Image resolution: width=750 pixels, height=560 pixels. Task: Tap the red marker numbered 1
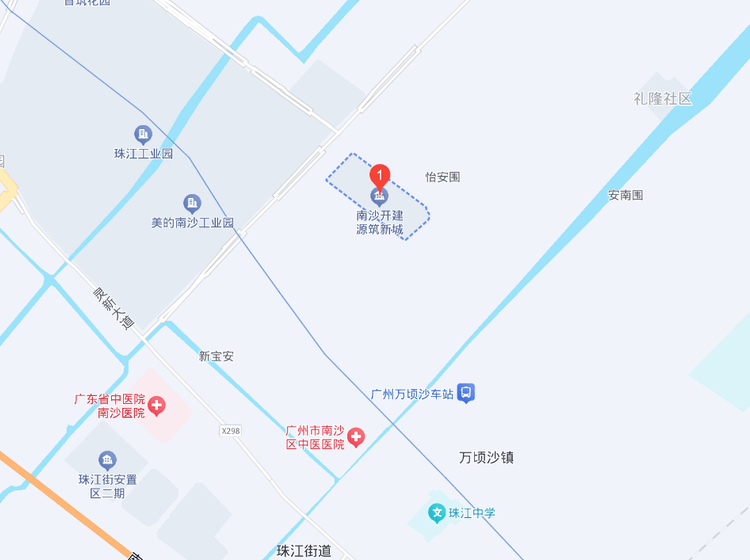point(379,173)
